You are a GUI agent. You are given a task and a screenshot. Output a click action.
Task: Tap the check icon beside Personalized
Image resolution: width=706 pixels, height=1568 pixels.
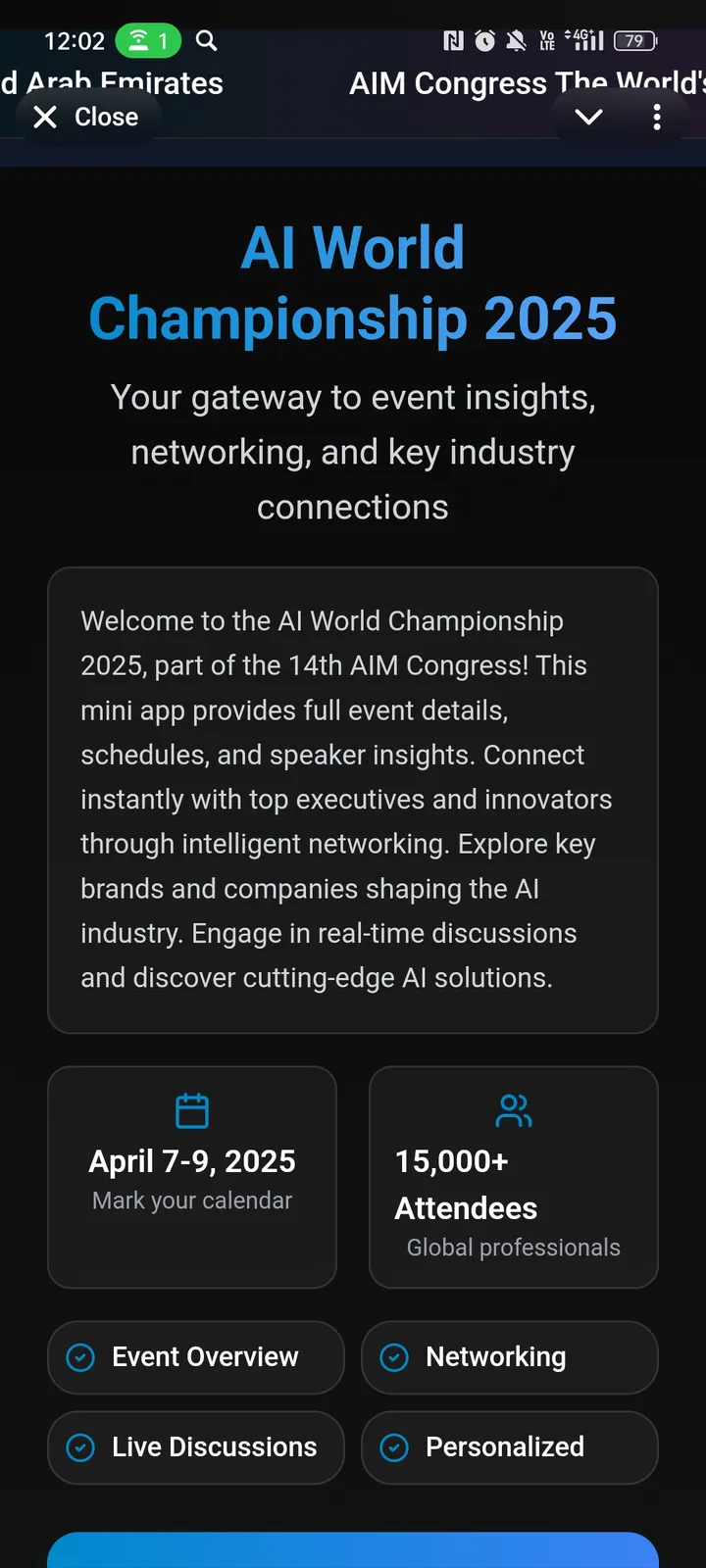[394, 1447]
